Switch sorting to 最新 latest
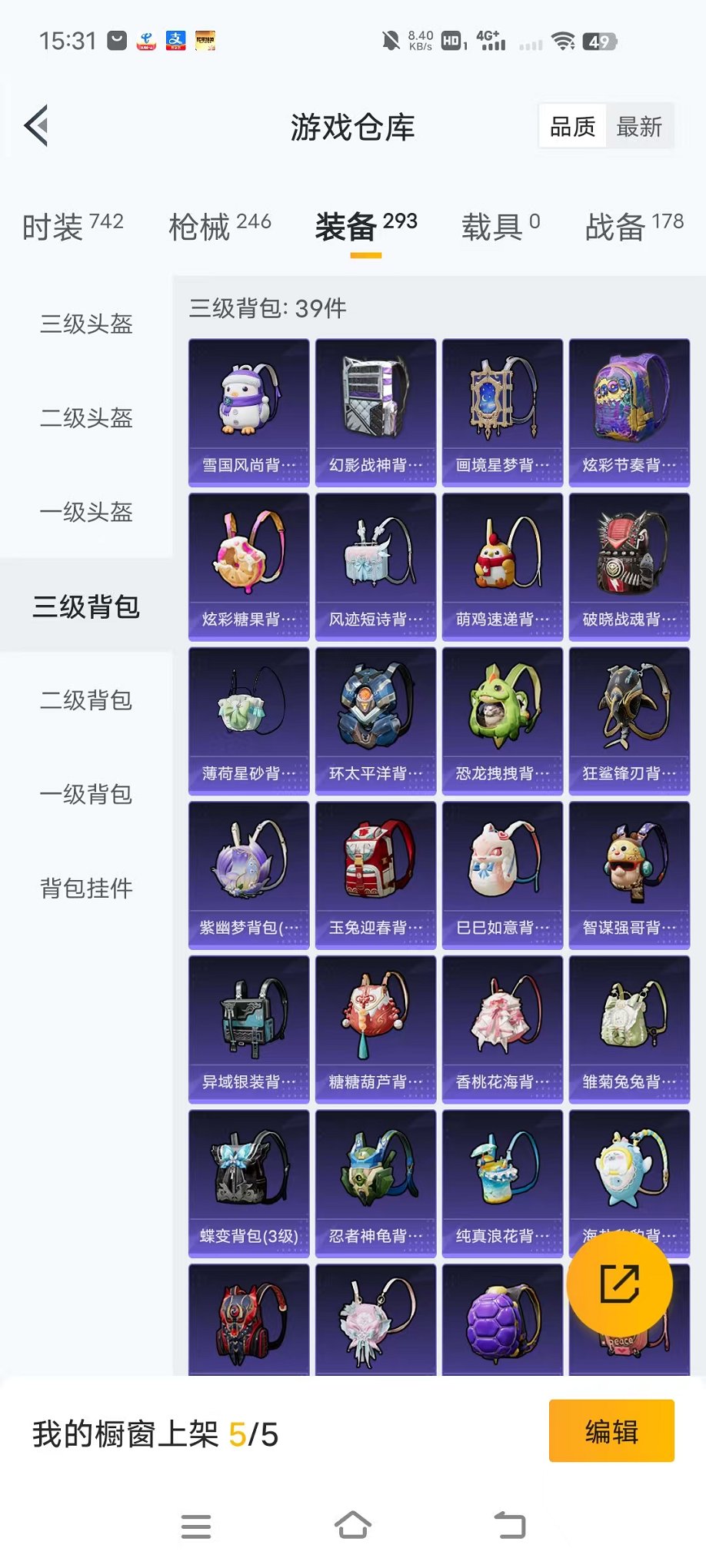This screenshot has width=706, height=1568. 641,125
